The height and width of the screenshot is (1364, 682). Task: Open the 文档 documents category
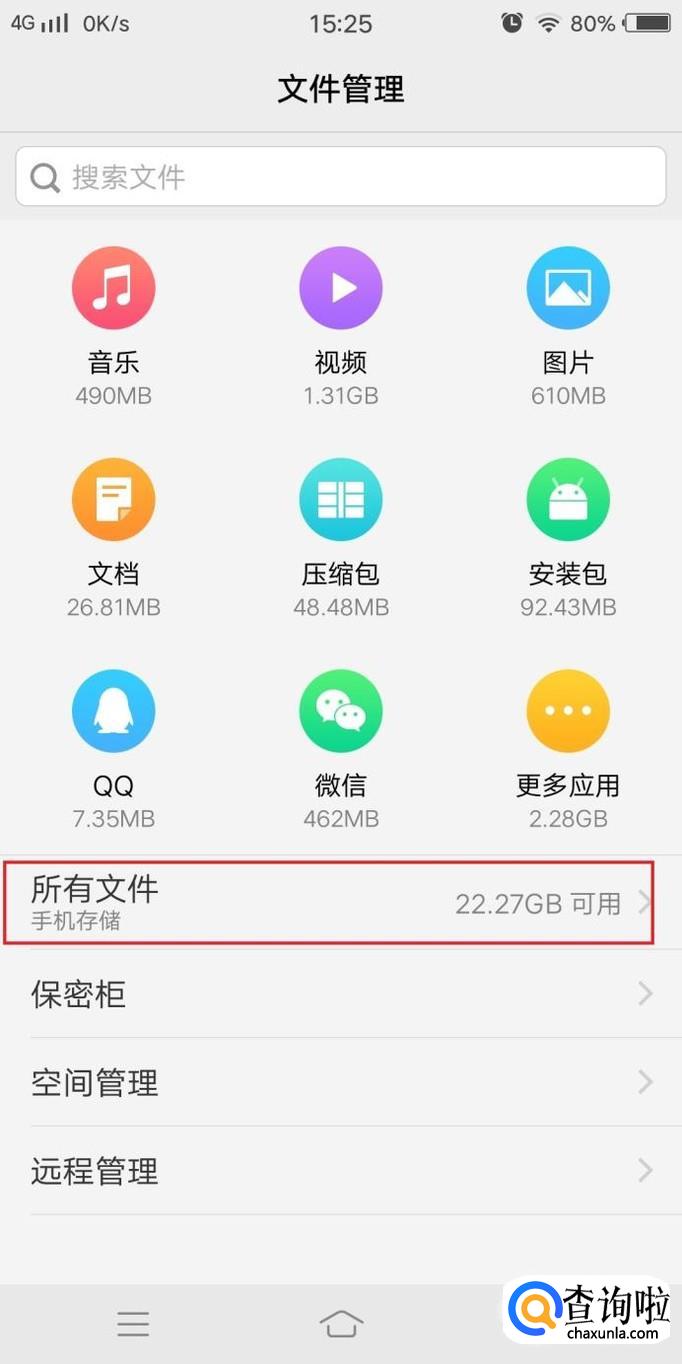point(113,500)
